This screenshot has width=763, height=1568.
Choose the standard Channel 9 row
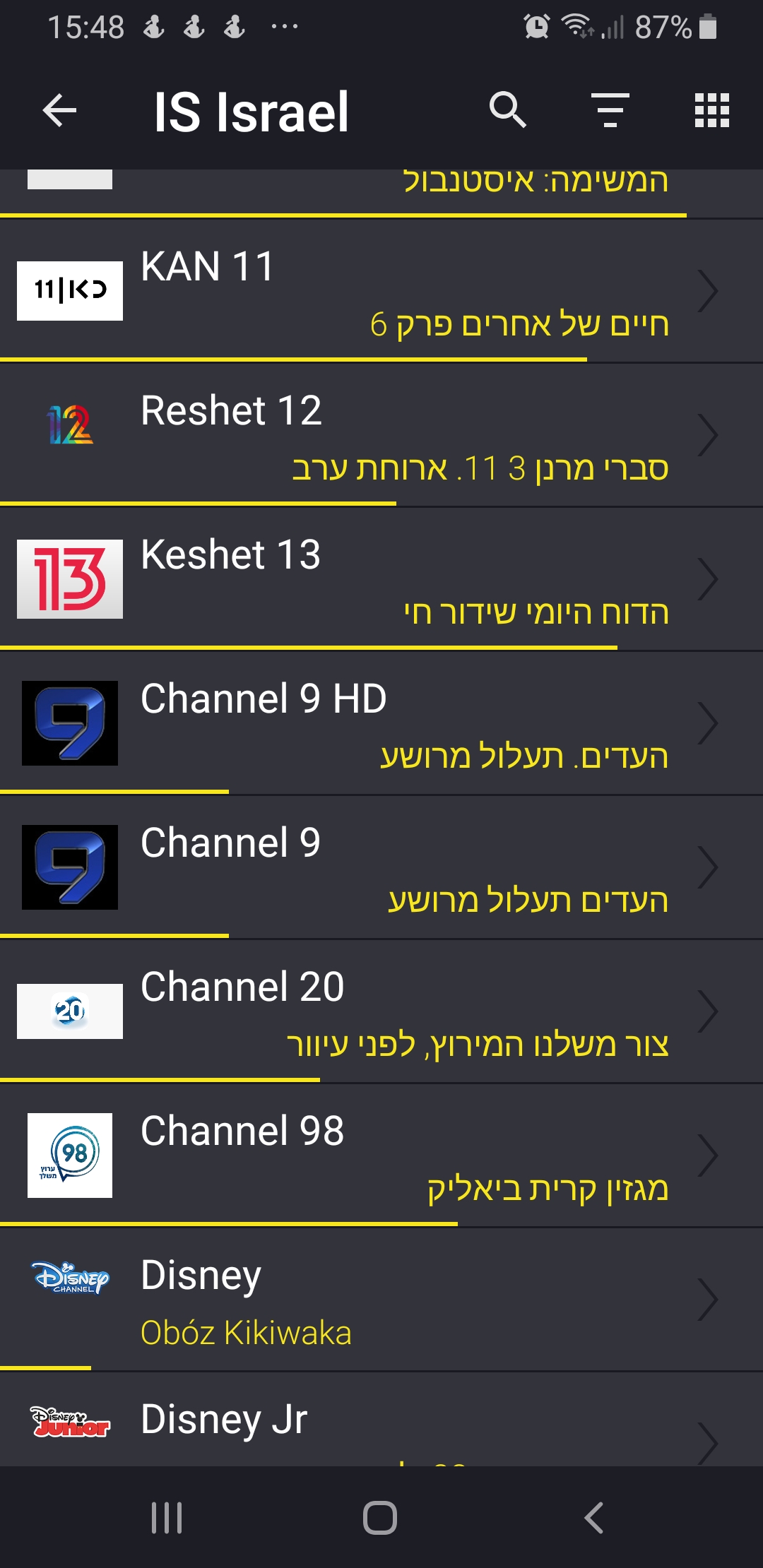tap(381, 867)
